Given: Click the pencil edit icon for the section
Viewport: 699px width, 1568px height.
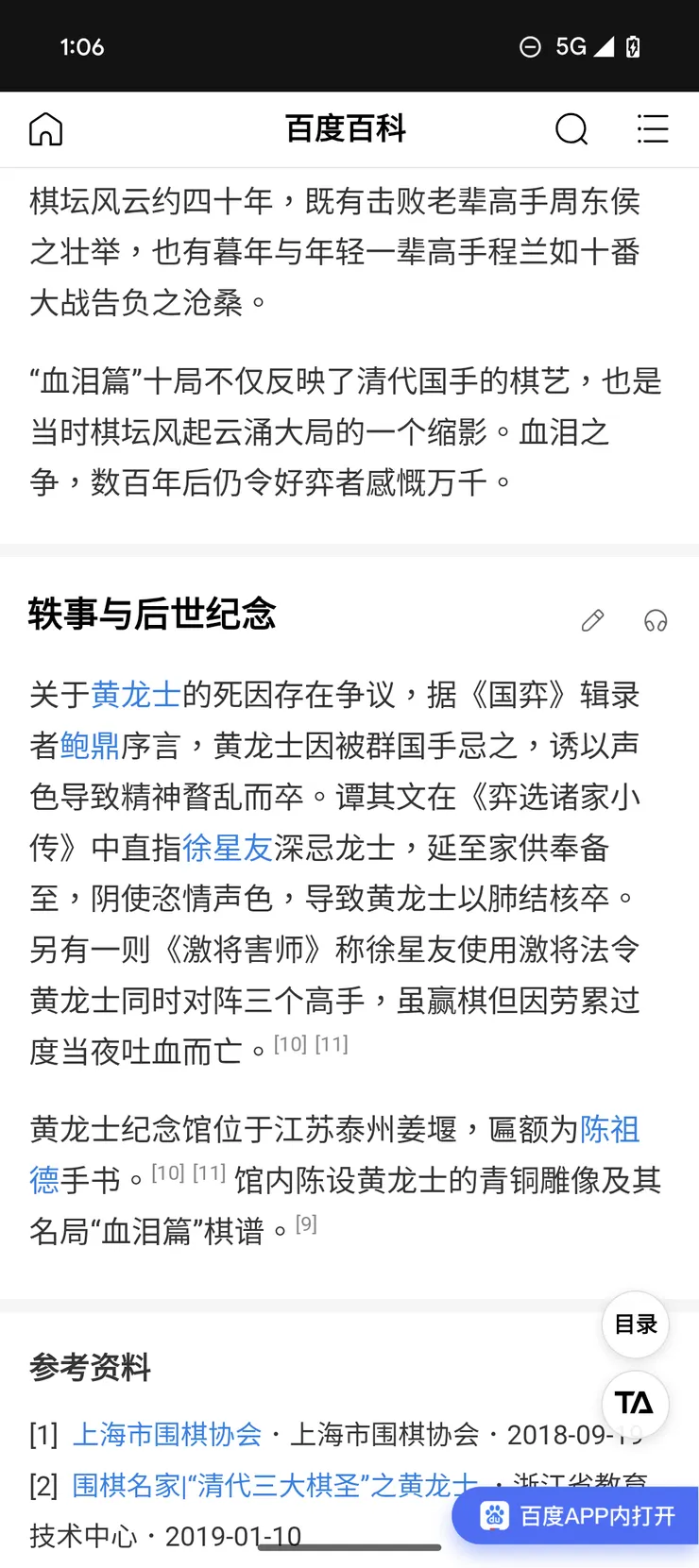Looking at the screenshot, I should pos(592,620).
